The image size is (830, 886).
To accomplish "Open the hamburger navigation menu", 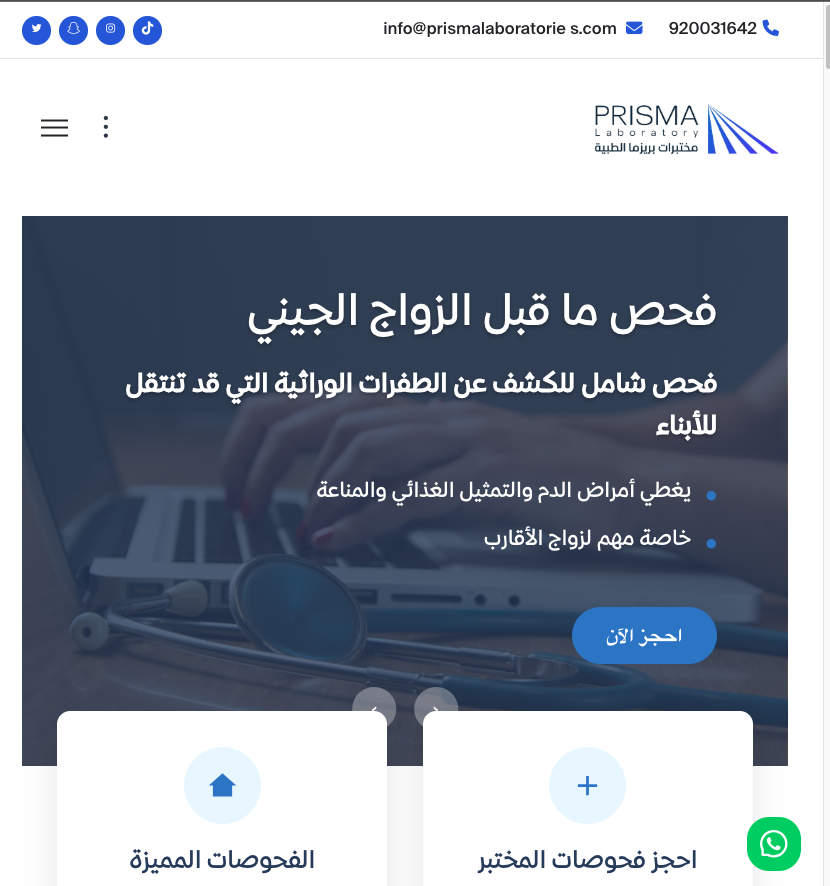I will [54, 127].
